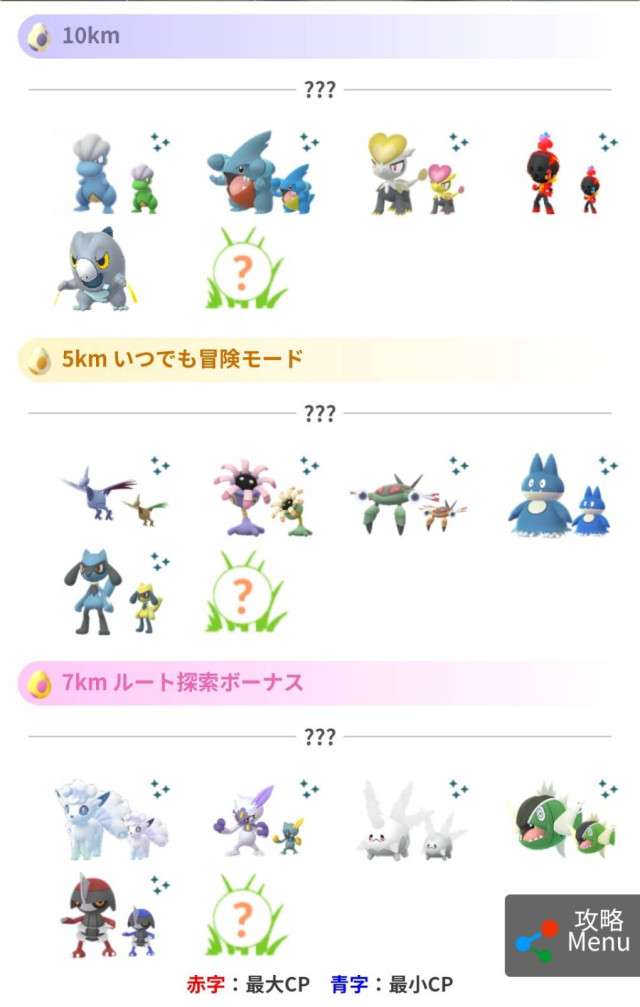Open the Riolu entry in 5km eggs

click(x=110, y=592)
